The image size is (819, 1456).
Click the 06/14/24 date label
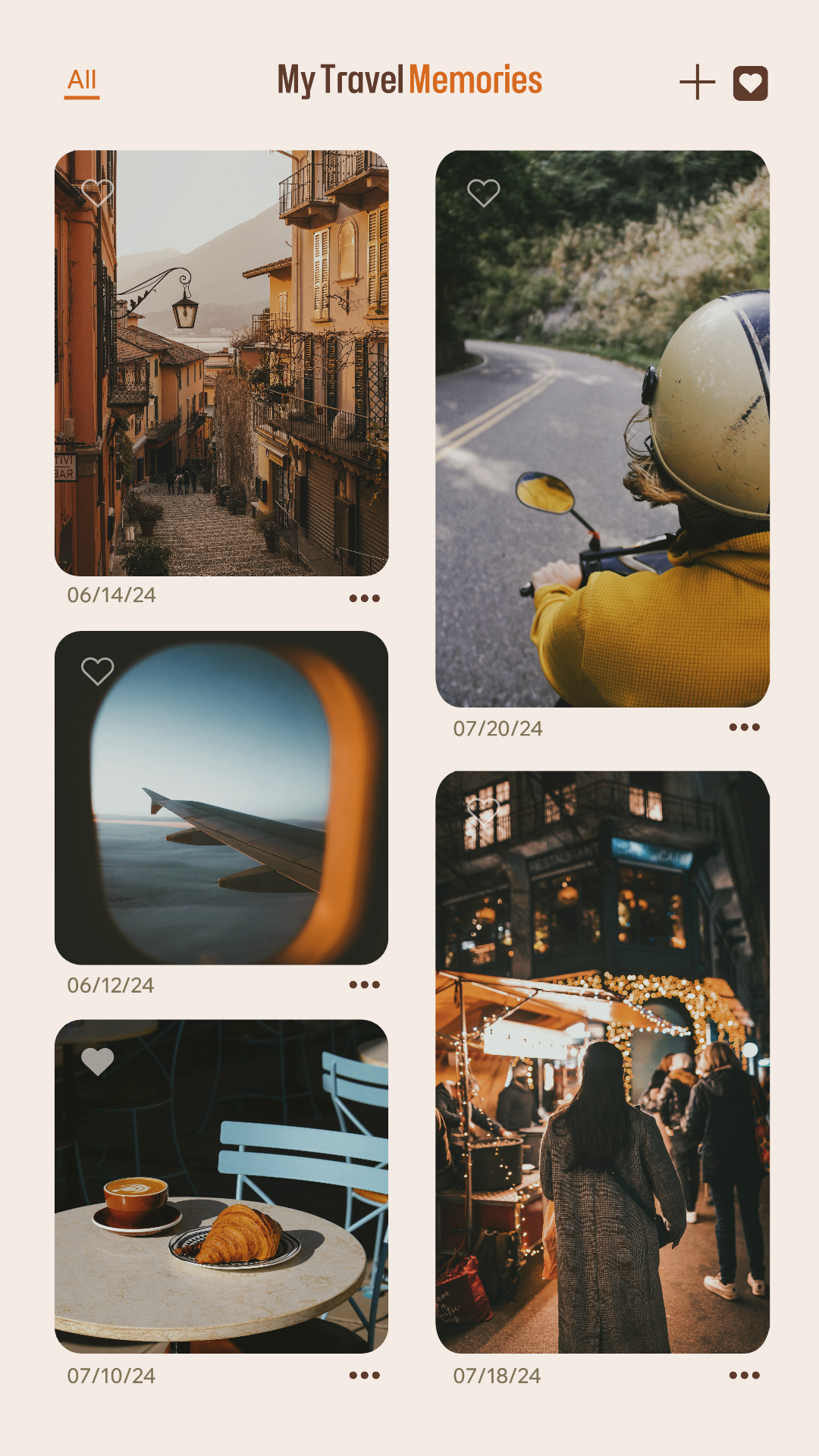coord(111,597)
